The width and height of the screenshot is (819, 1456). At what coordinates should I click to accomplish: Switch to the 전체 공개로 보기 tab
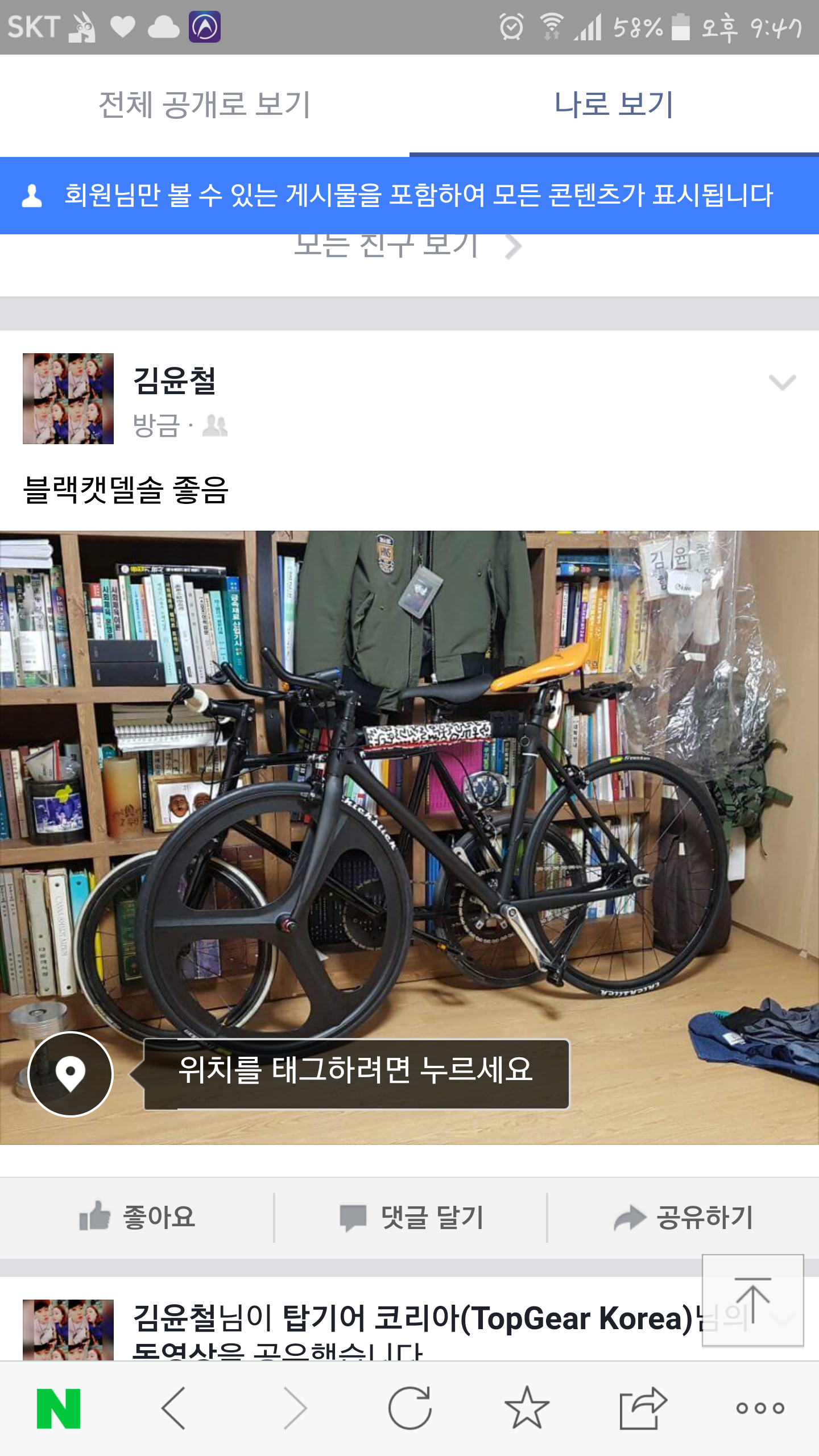pyautogui.click(x=205, y=105)
